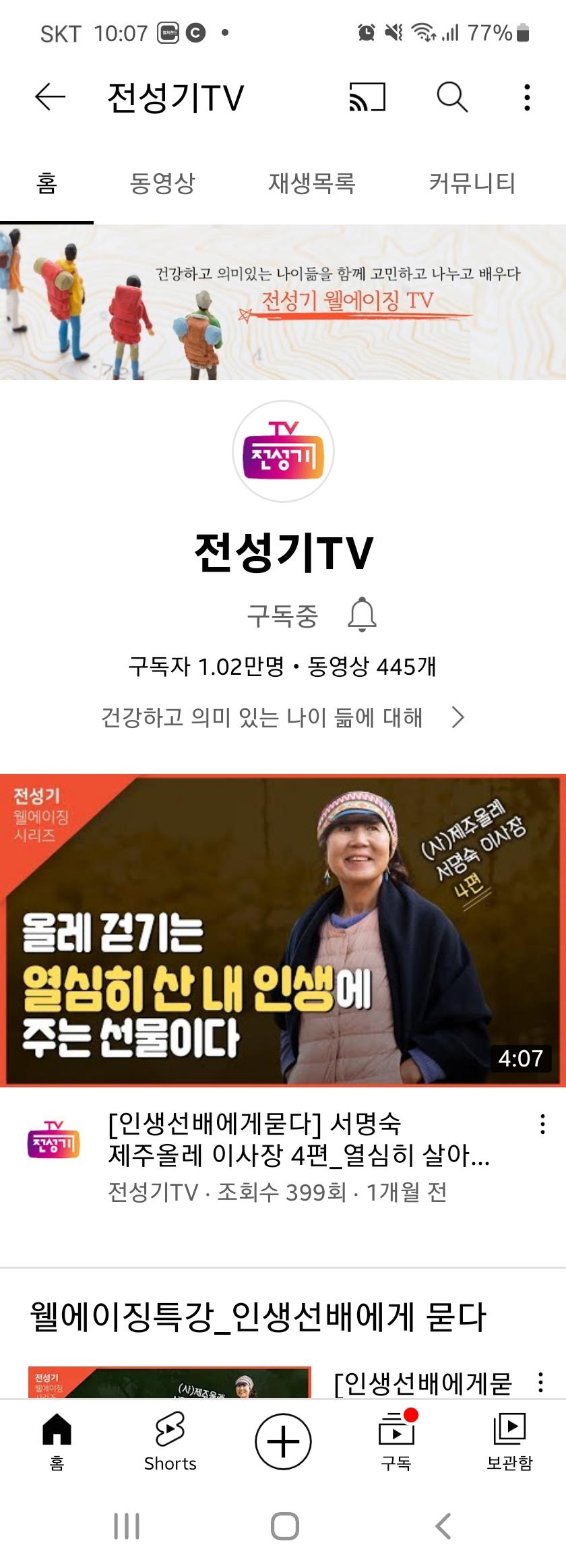Viewport: 566px width, 1568px height.
Task: Tap the 구독중 subscription button
Action: coord(282,615)
